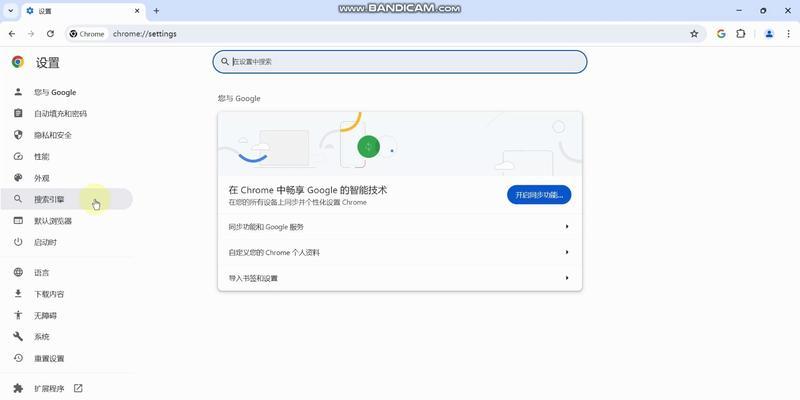Open 无障碍 settings
This screenshot has height=400, width=800.
tap(45, 315)
